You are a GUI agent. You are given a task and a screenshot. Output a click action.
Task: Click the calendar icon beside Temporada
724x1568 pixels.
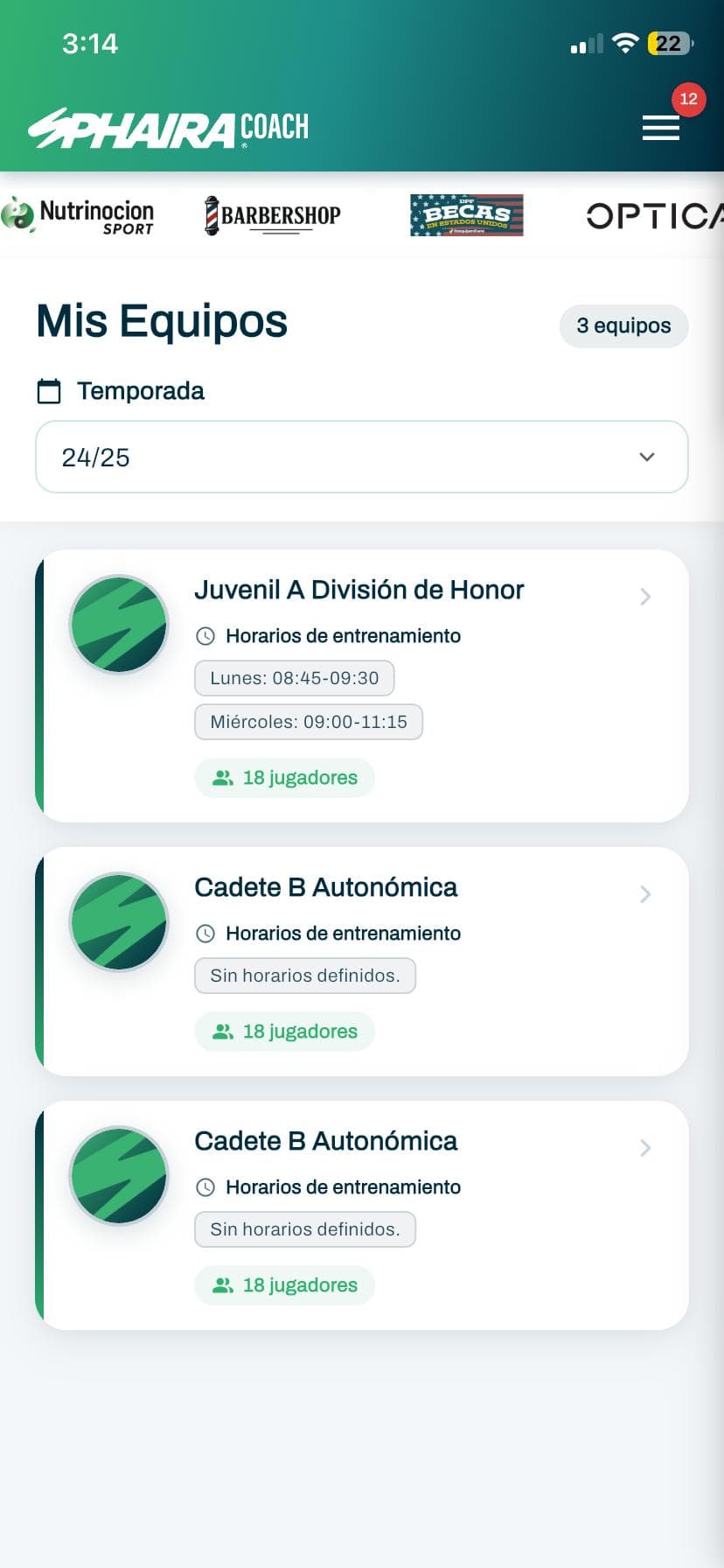pos(49,390)
